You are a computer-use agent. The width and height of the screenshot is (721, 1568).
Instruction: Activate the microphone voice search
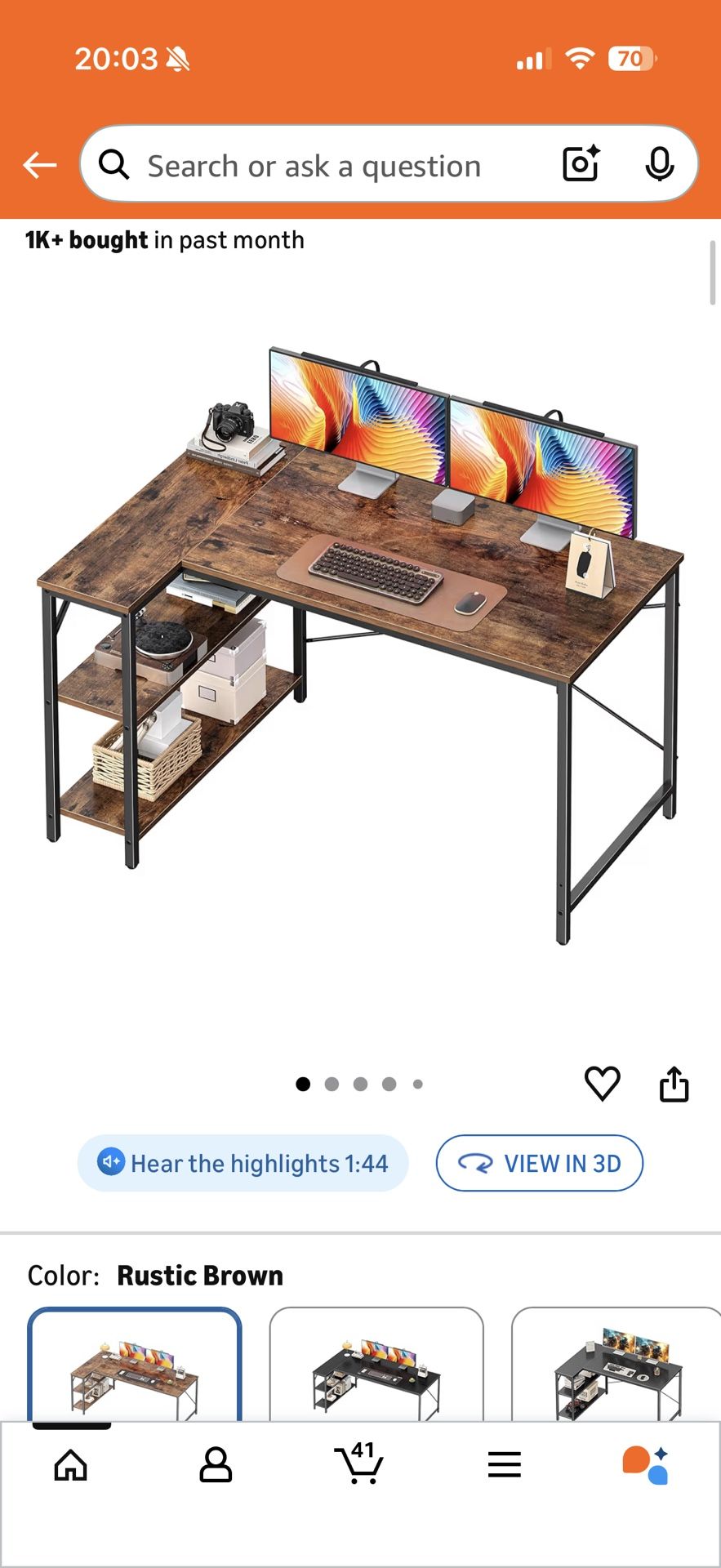(x=658, y=164)
